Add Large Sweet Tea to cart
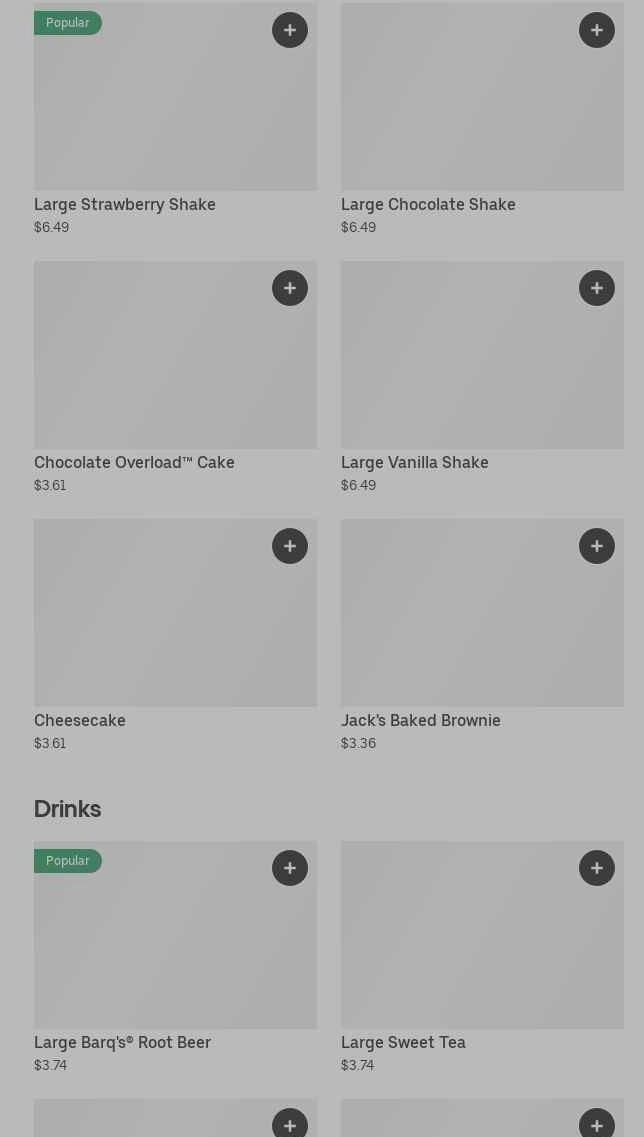Screen dimensions: 644x1137 tap(597, 868)
